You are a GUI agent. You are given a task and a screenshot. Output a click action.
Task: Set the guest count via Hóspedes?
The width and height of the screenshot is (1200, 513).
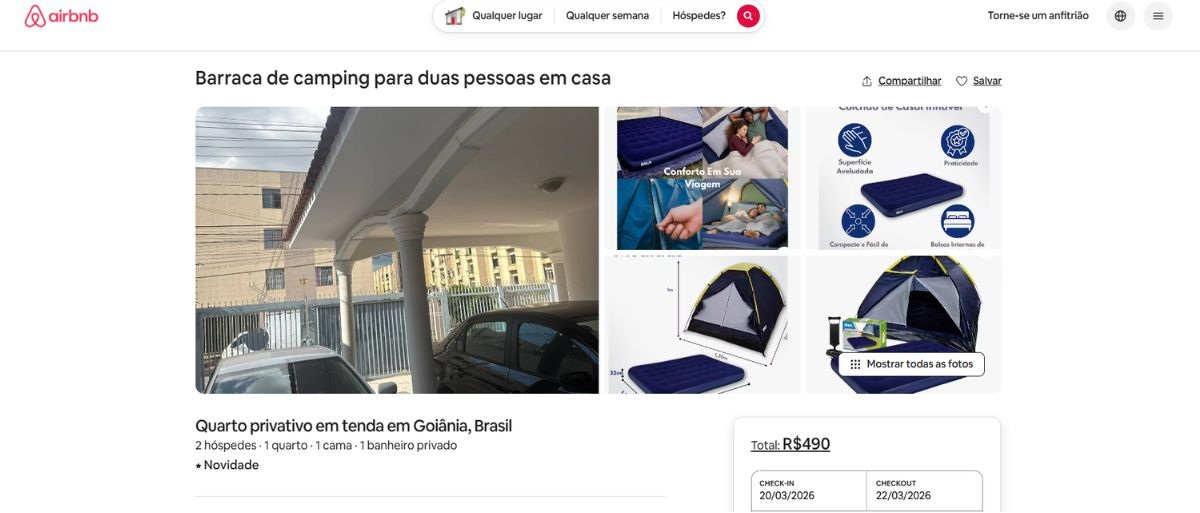pyautogui.click(x=698, y=16)
